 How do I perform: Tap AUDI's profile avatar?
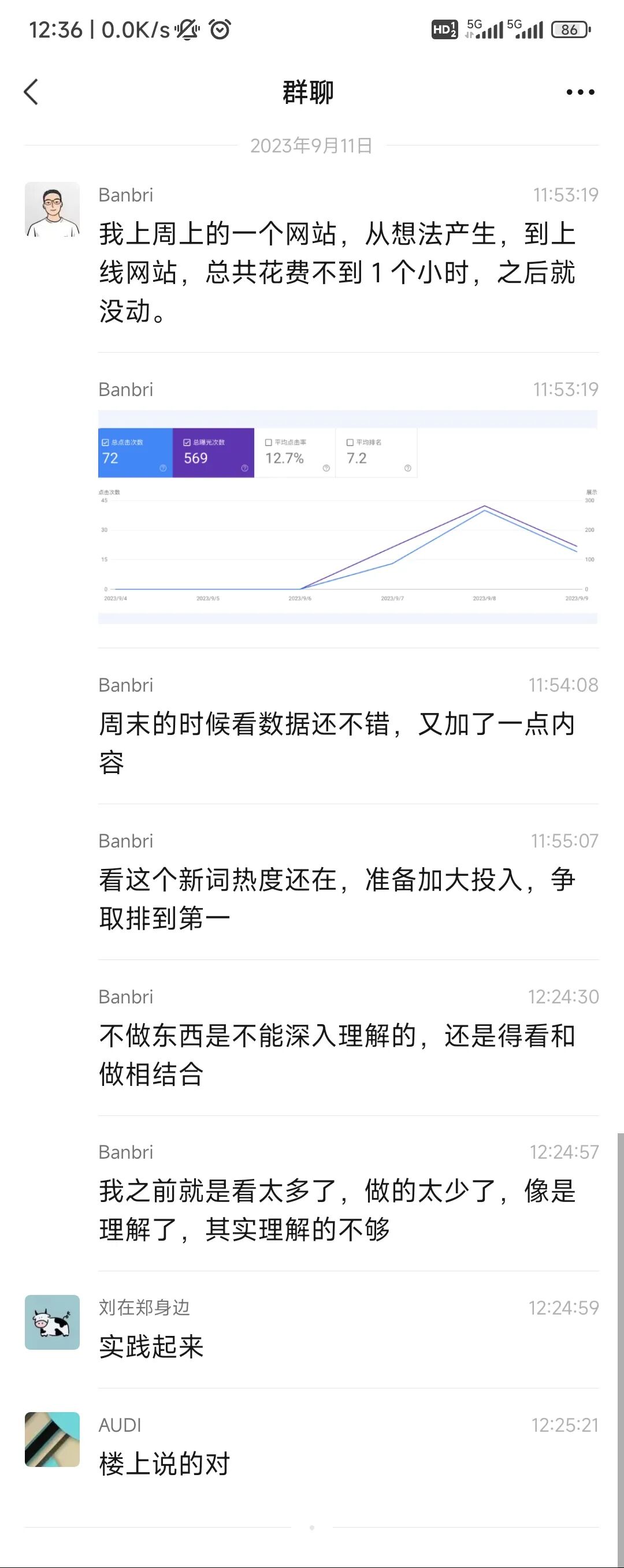tap(53, 1440)
